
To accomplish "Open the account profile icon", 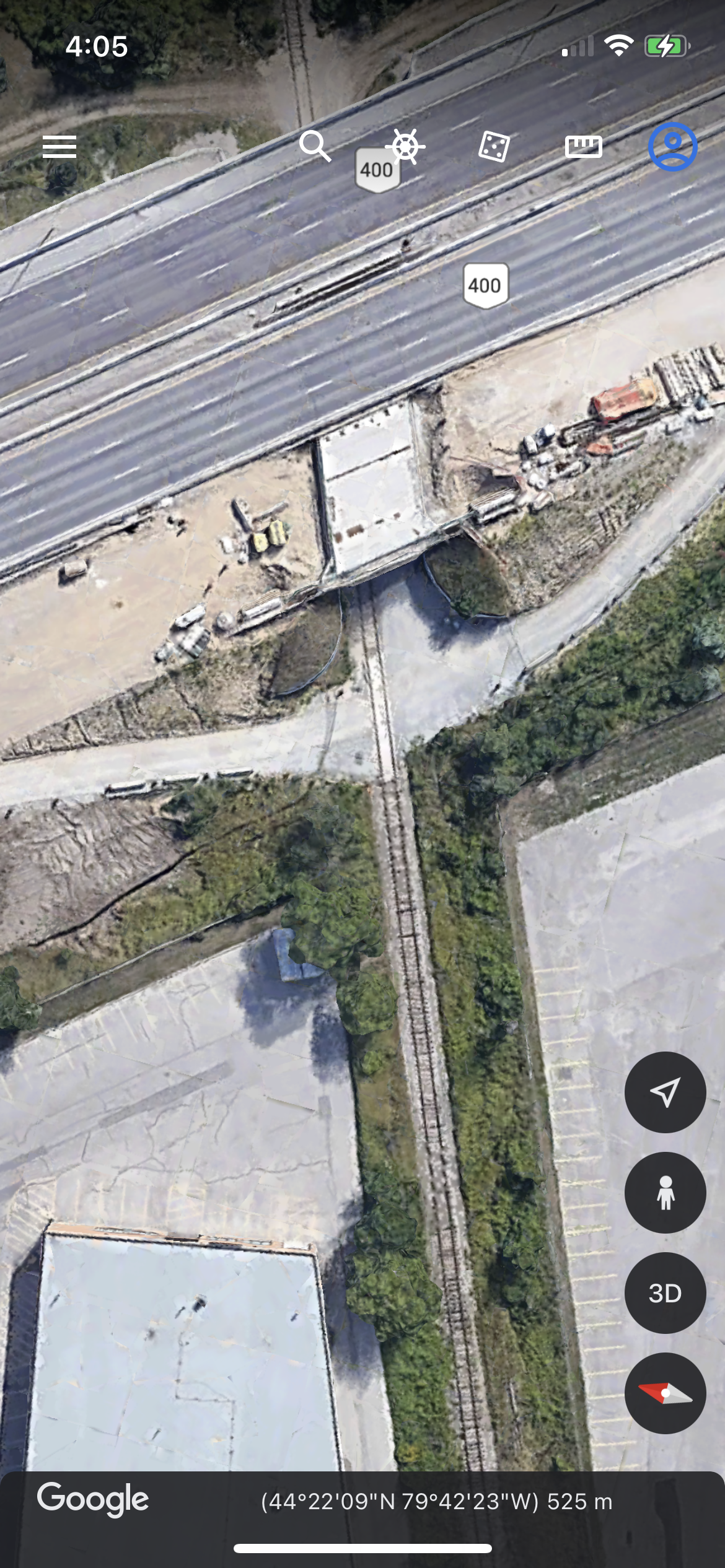I will [x=672, y=147].
